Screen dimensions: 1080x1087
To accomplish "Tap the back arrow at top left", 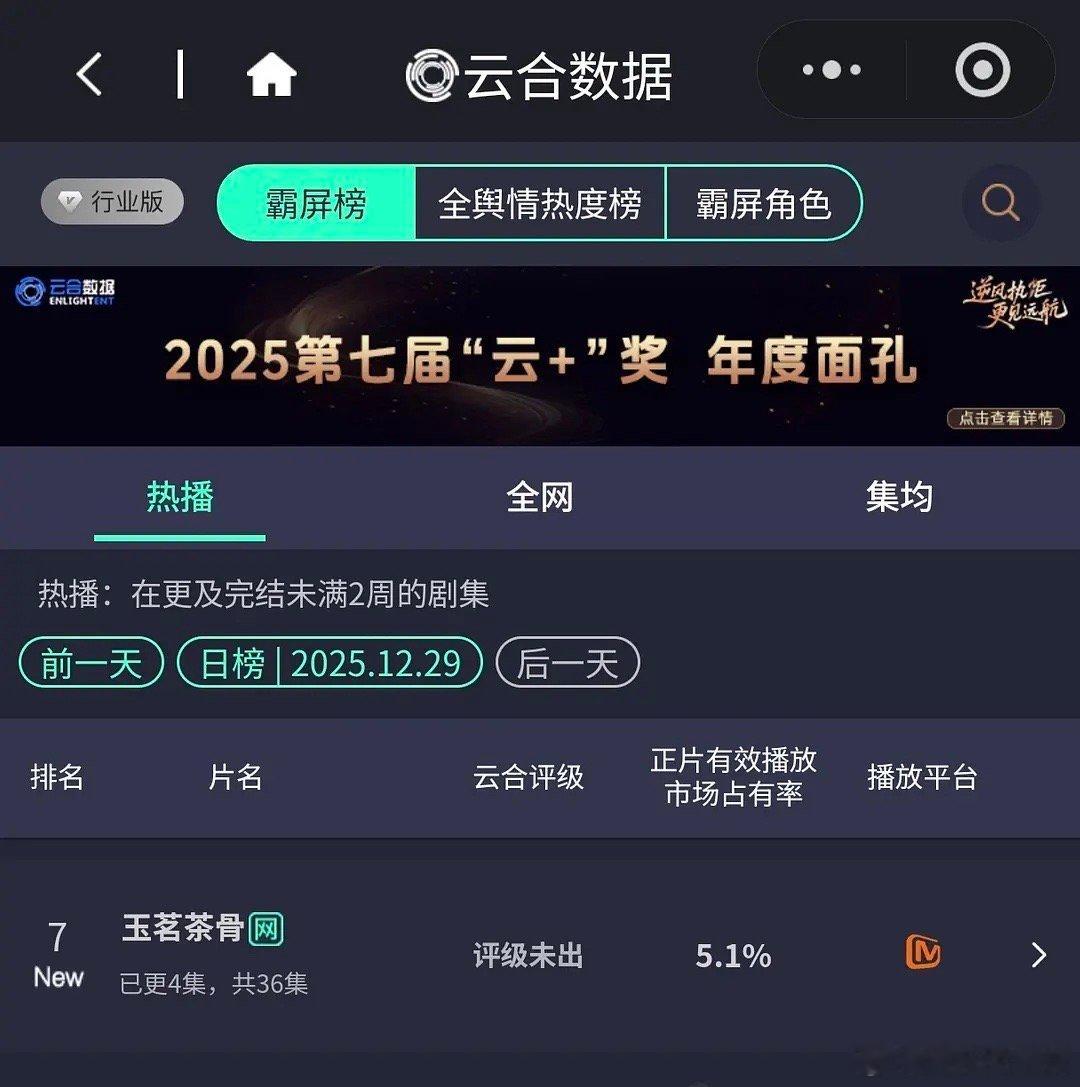I will coord(88,72).
